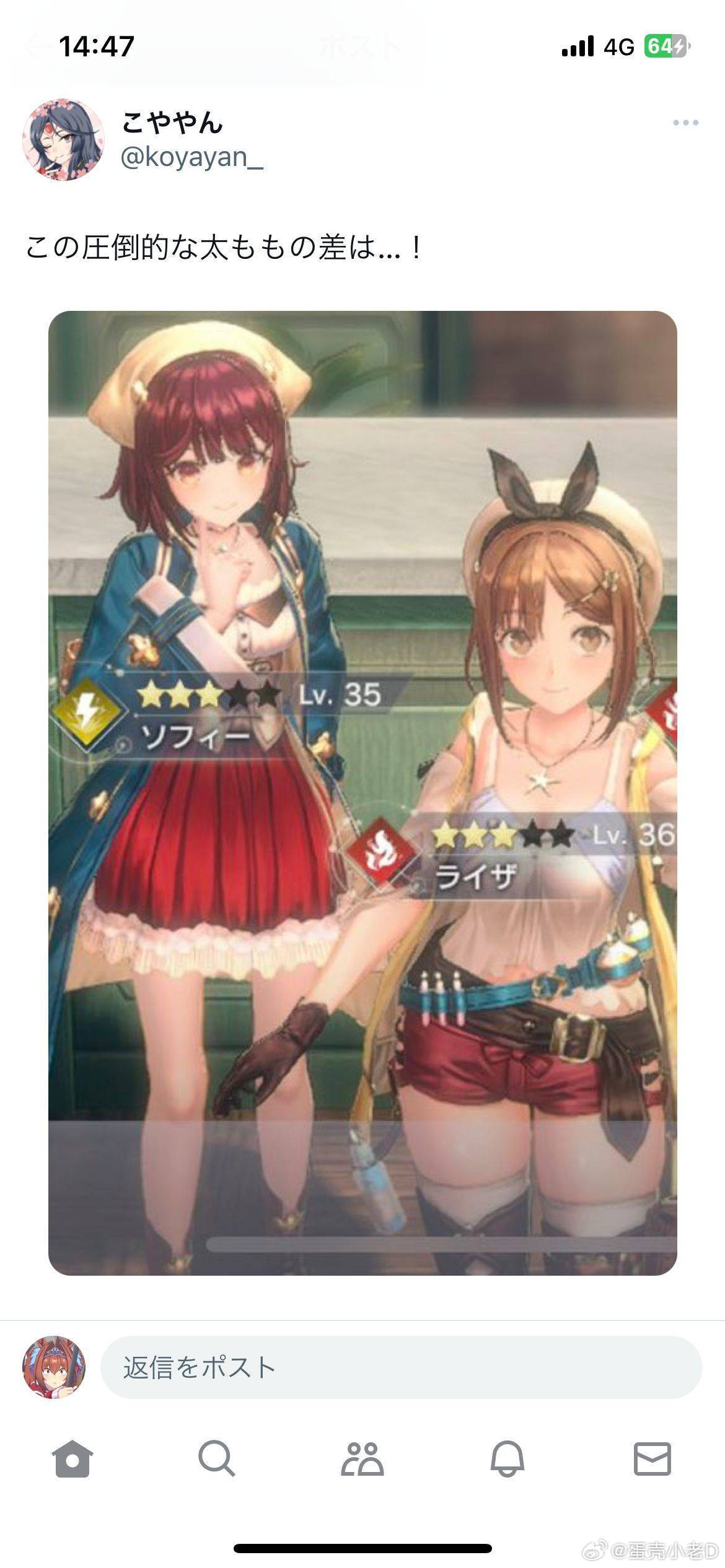Open the Communities tab
This screenshot has height=1568, width=725.
362,1459
